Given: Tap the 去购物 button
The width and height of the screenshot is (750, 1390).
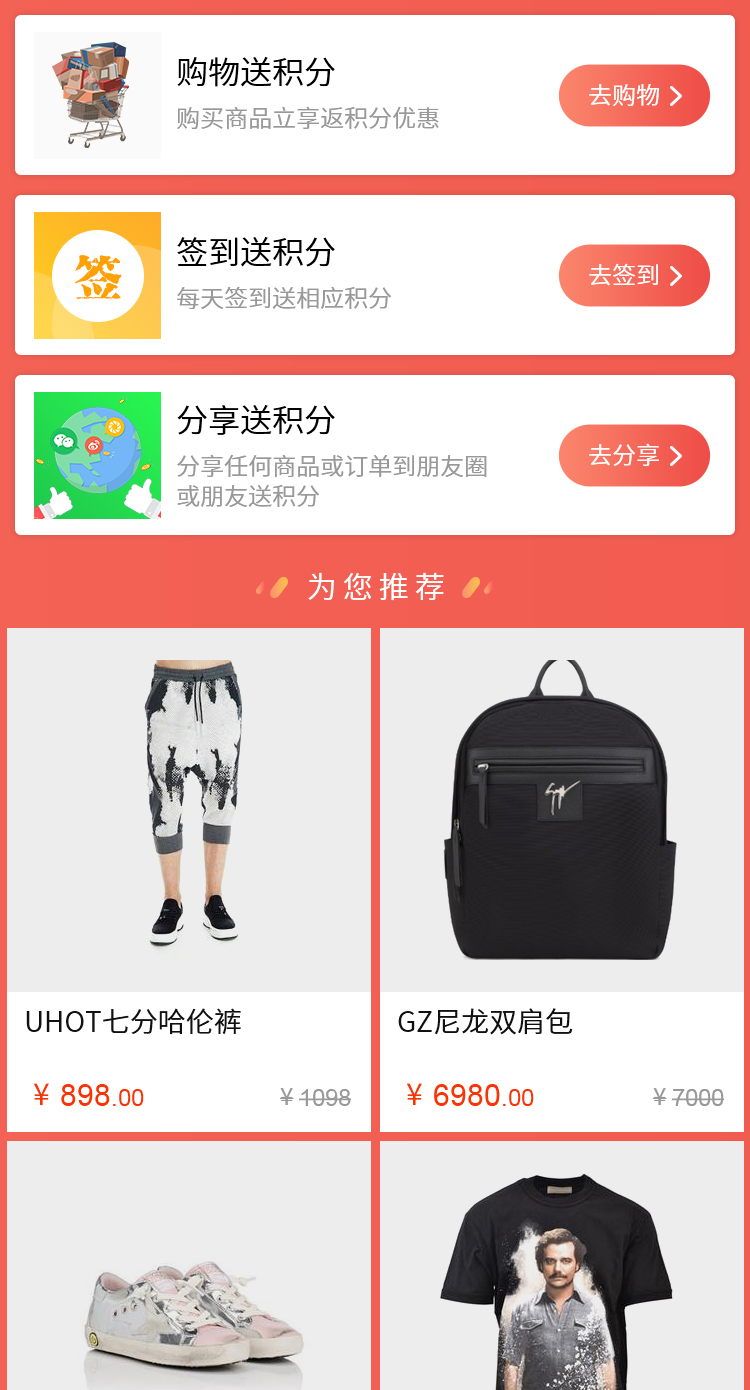Looking at the screenshot, I should point(634,96).
